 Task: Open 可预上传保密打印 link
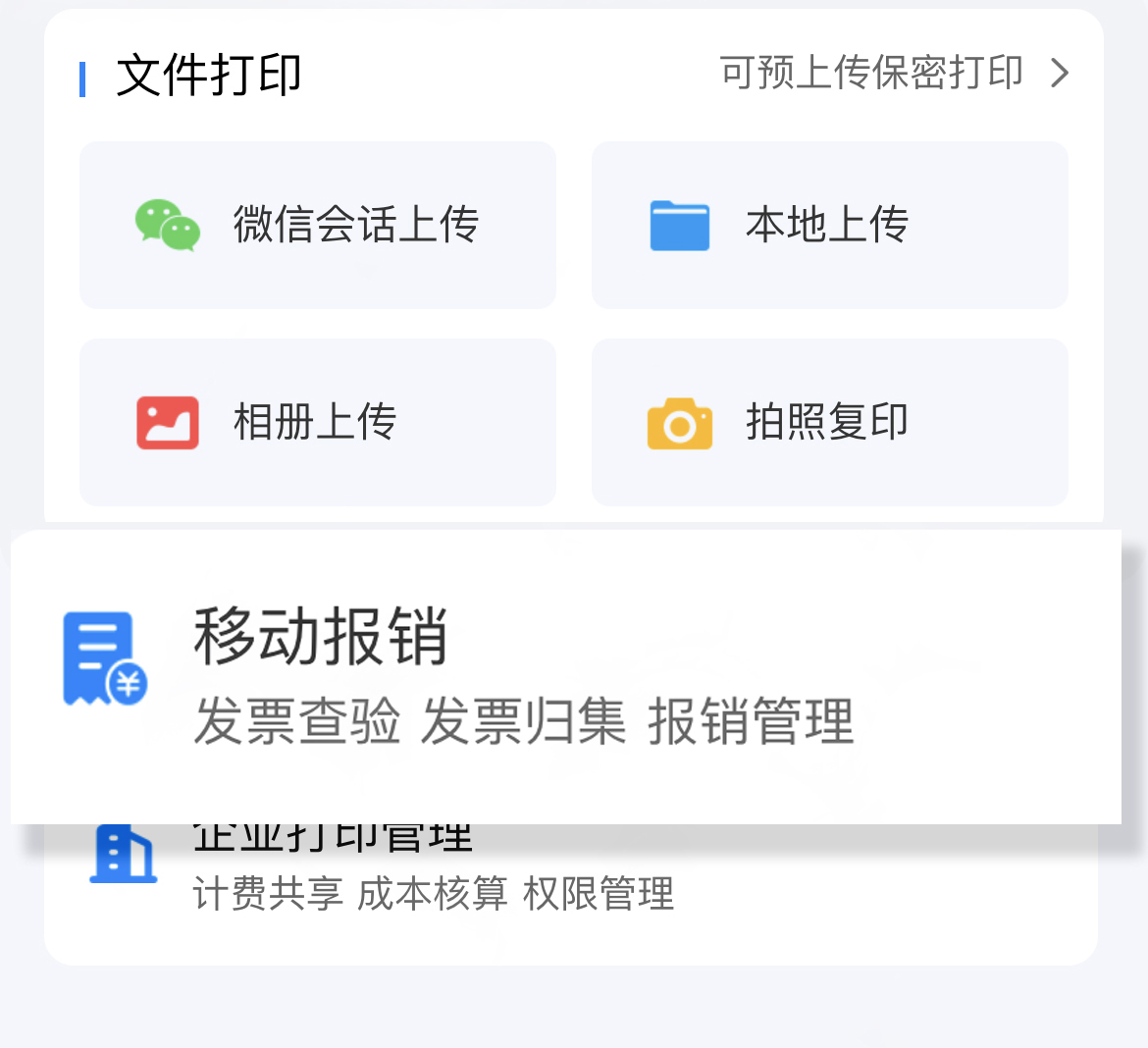point(893,74)
